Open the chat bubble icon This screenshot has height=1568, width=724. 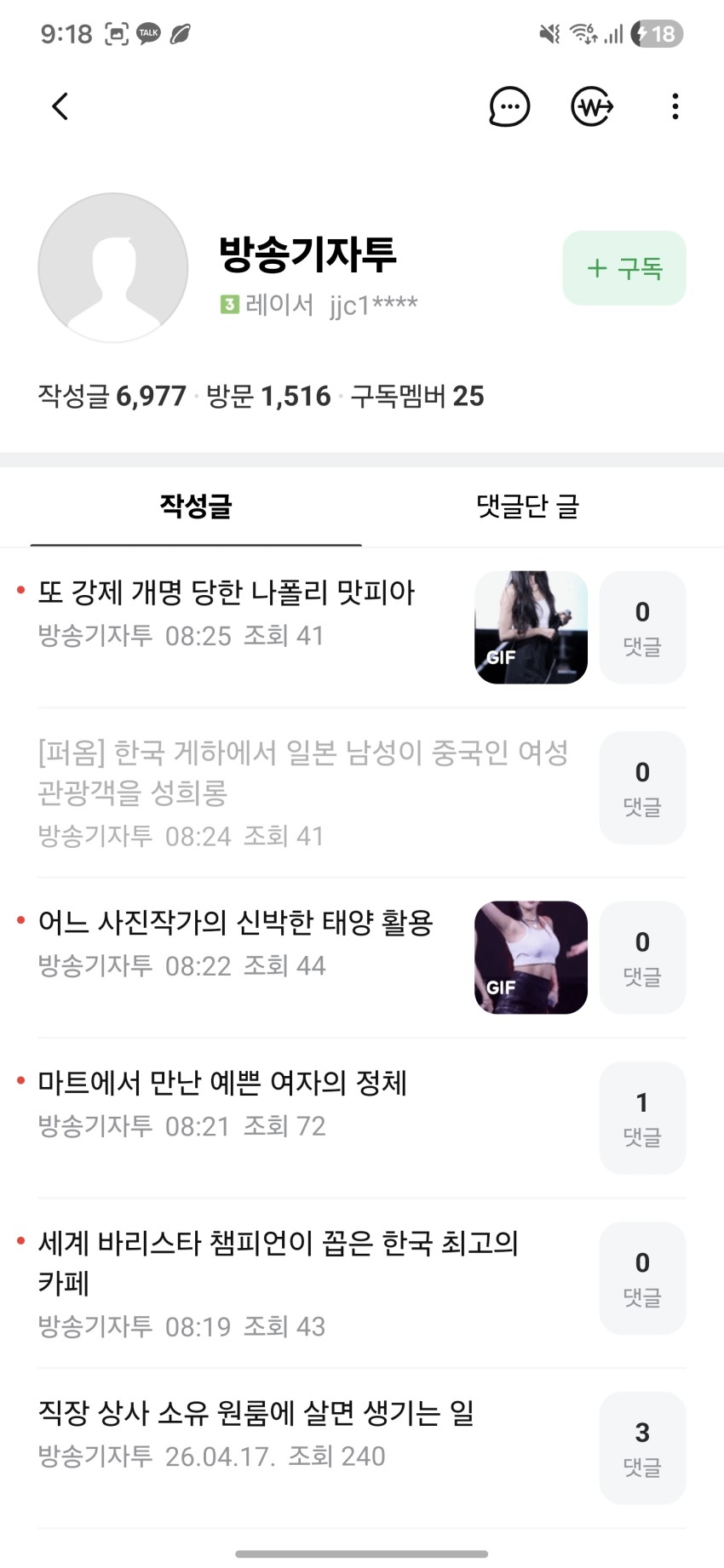(x=509, y=107)
